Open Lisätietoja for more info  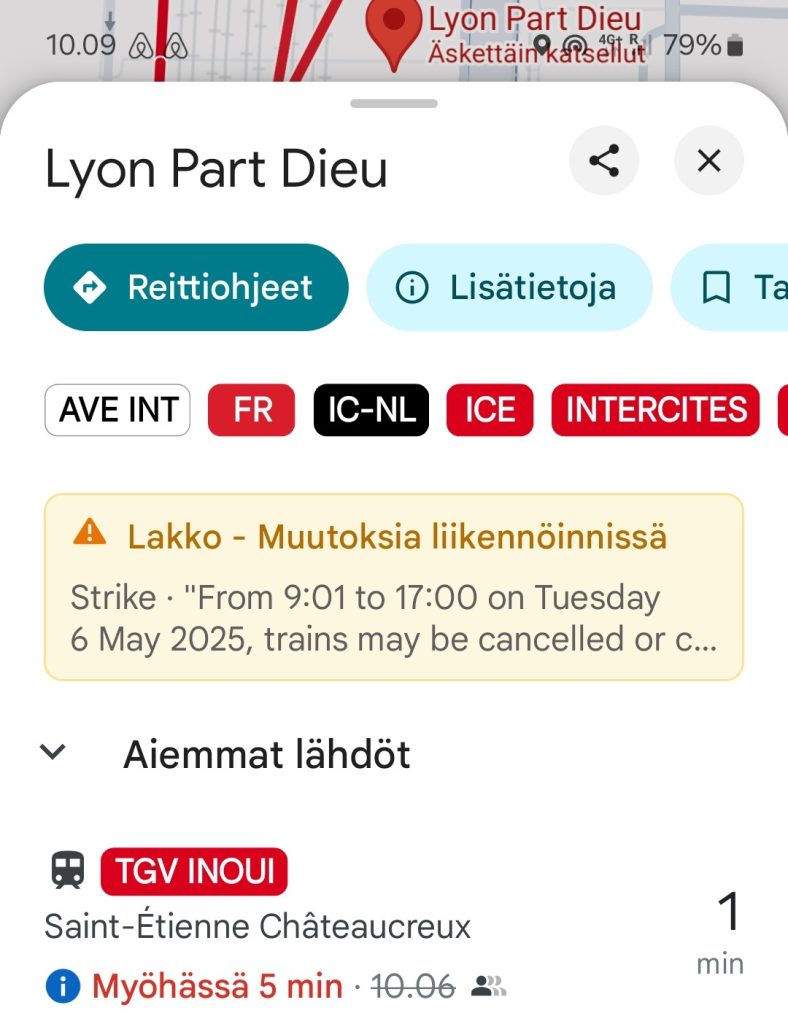click(x=509, y=288)
